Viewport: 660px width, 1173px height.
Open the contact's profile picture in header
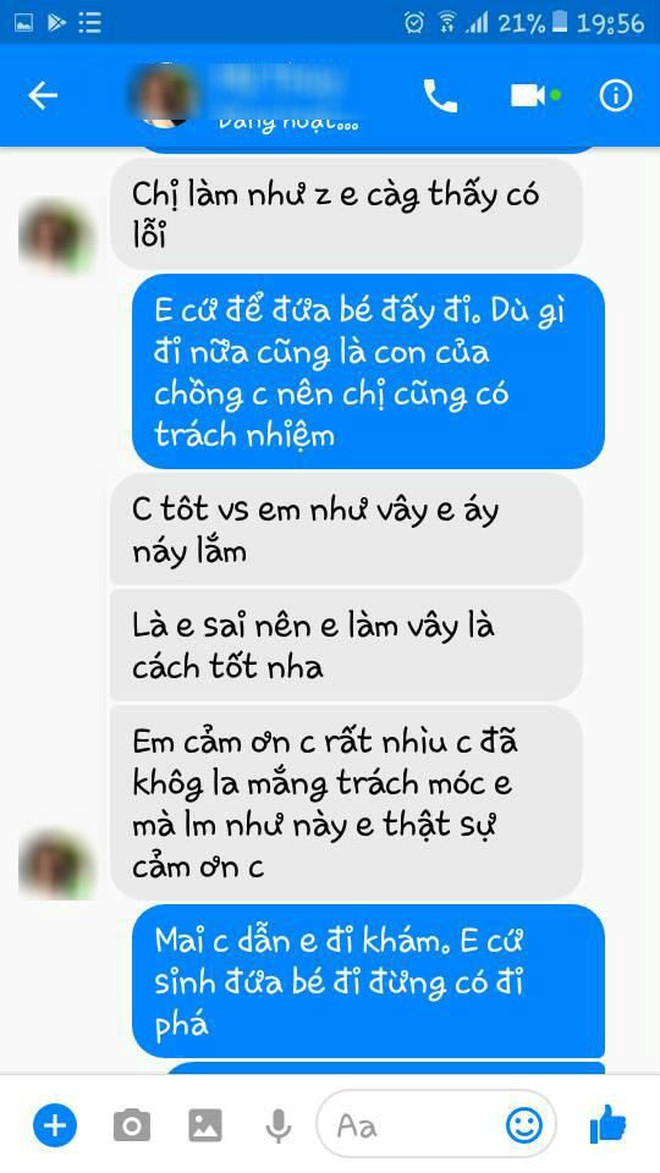[x=165, y=94]
